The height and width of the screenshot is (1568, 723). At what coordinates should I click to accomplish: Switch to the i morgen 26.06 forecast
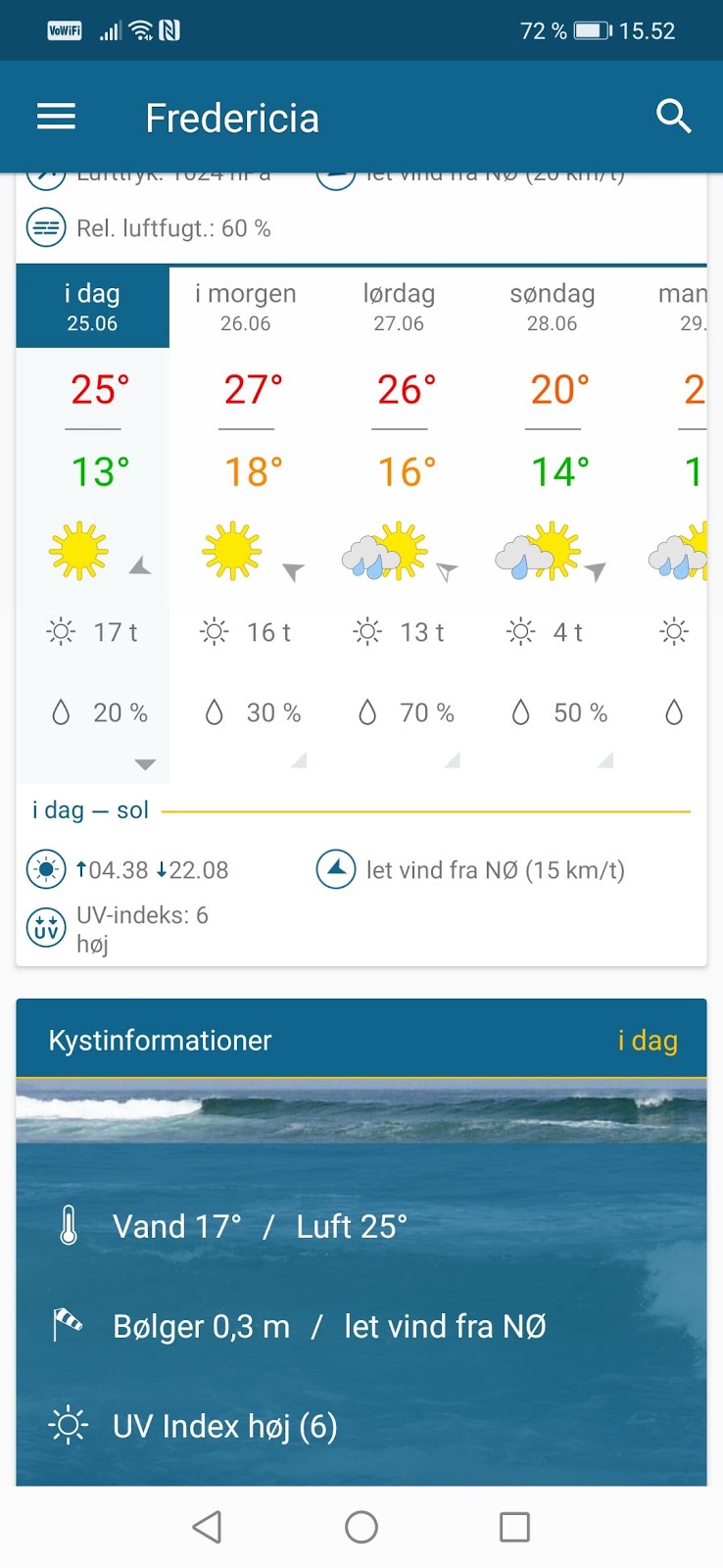pyautogui.click(x=245, y=307)
